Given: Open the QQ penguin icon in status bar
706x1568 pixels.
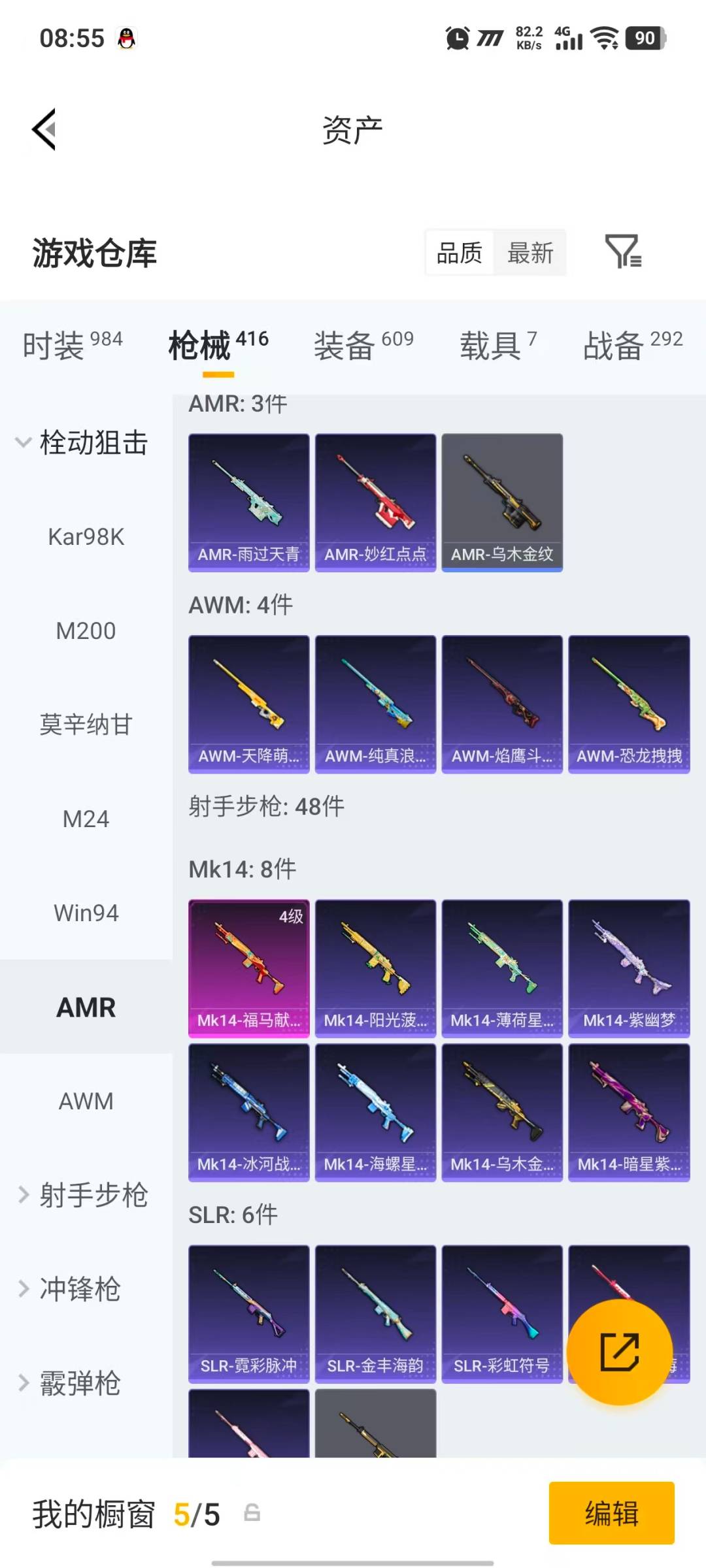Looking at the screenshot, I should (126, 38).
